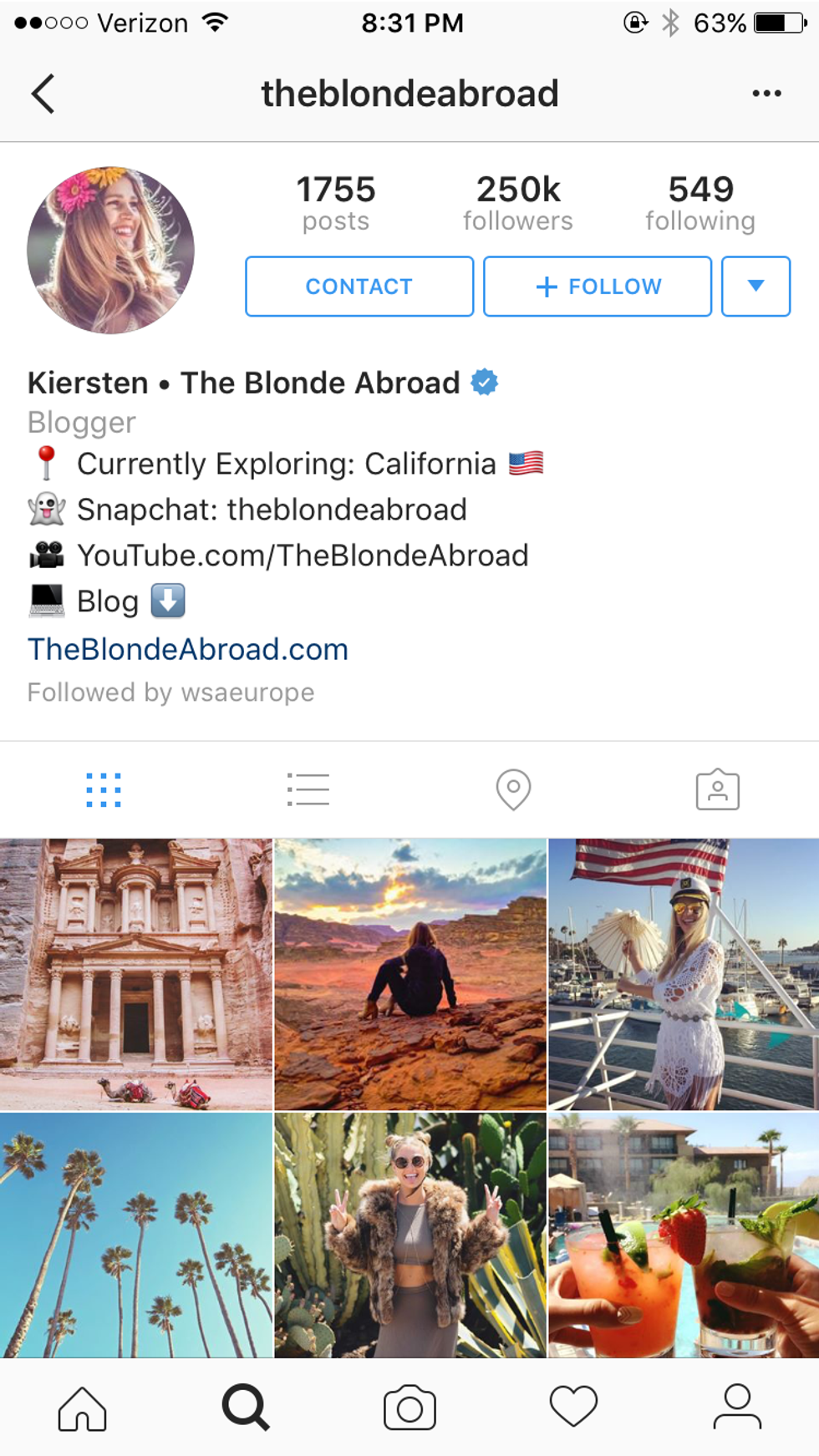Viewport: 819px width, 1456px height.
Task: Open the activity heart tab
Action: coord(573,1408)
